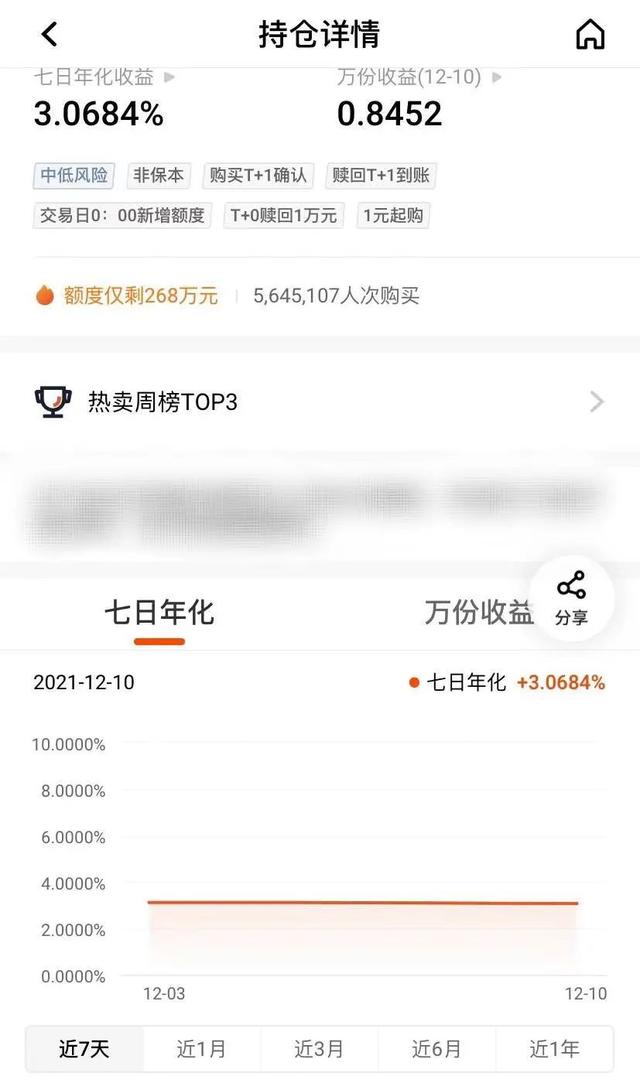Show the 近3月 chart range

pyautogui.click(x=319, y=1048)
